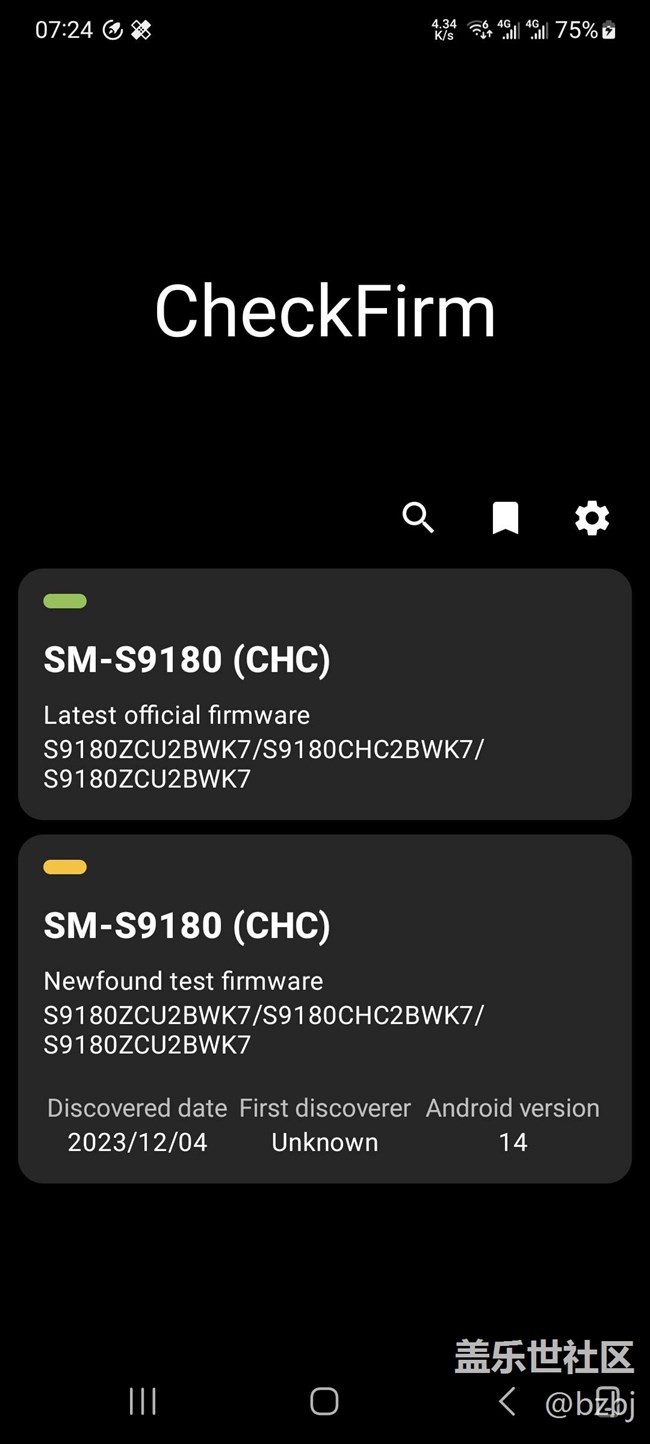This screenshot has width=650, height=1444.
Task: Open the bookmarks icon
Action: pyautogui.click(x=505, y=518)
